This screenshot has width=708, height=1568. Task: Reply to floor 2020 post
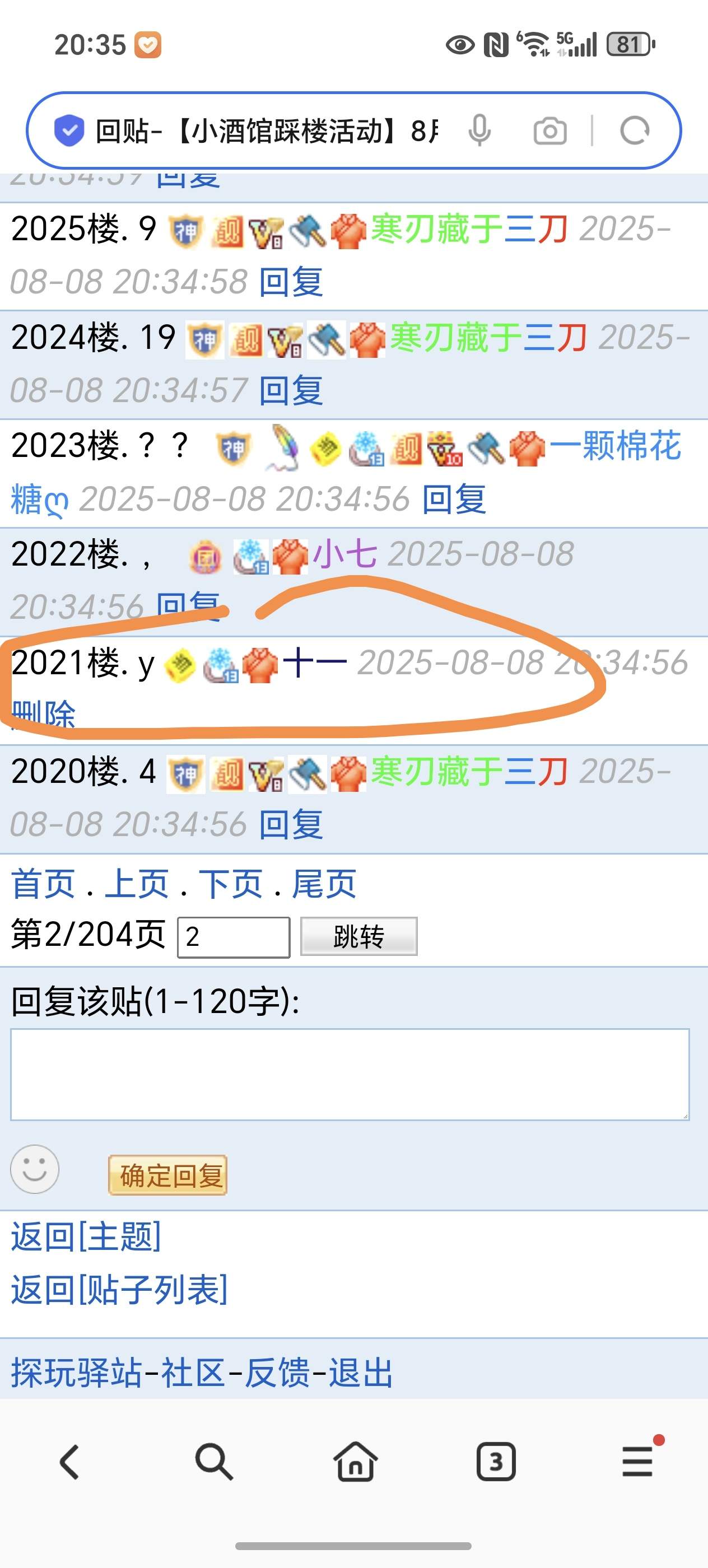290,825
